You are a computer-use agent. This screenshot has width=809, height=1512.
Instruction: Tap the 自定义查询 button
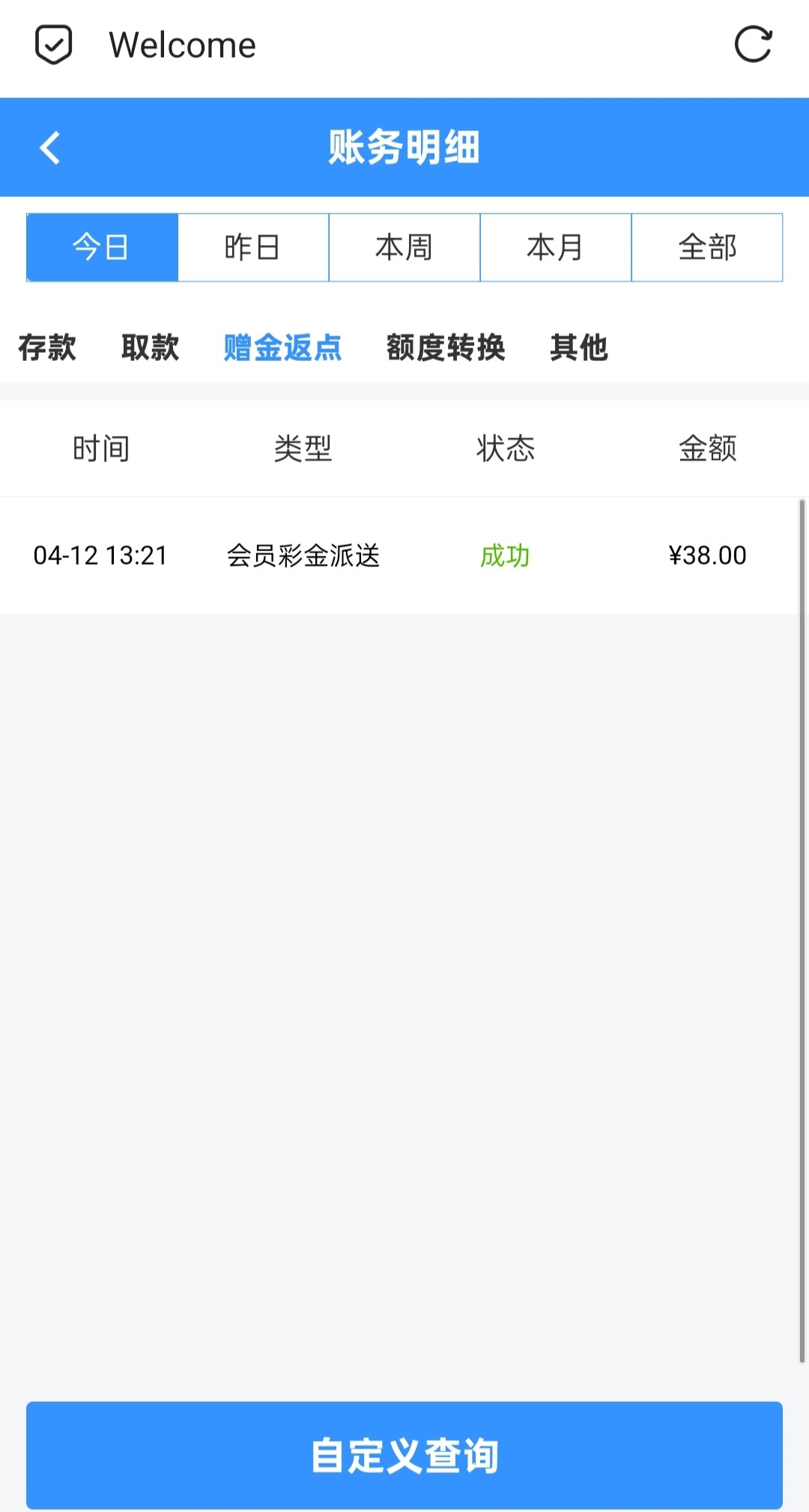404,1454
